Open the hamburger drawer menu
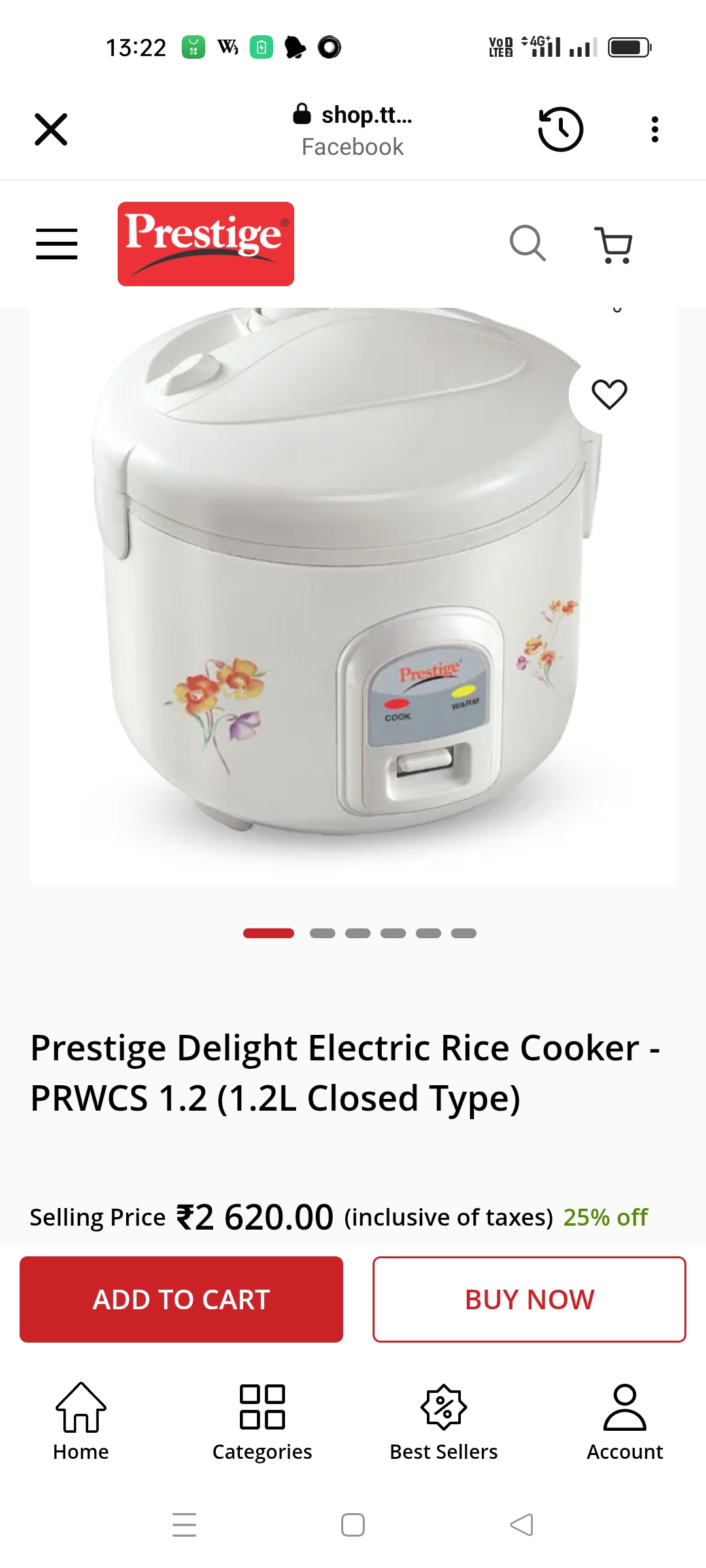Screen dimensions: 706x1568 coord(57,244)
